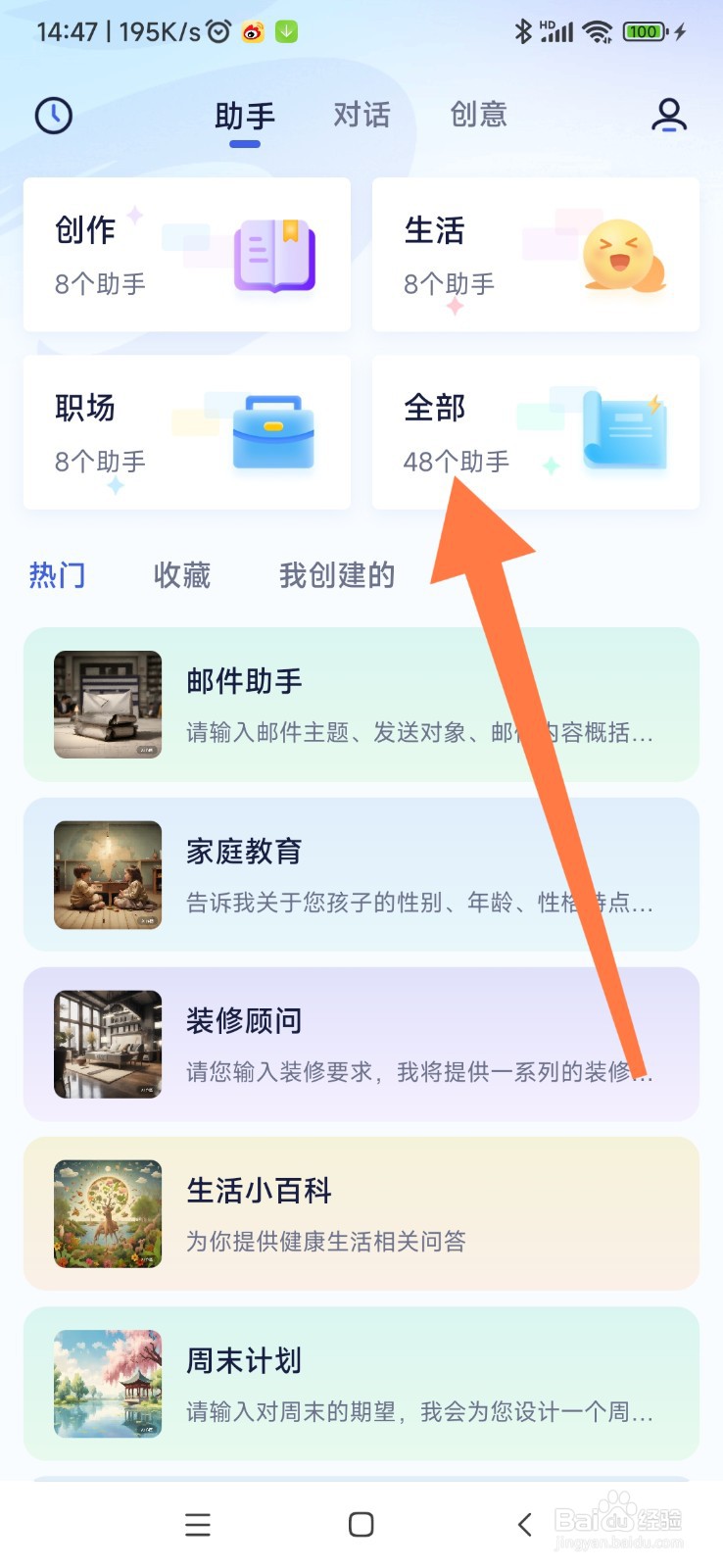Screen dimensions: 723x1568
Task: Select the 我创建的 filter tab
Action: point(336,576)
